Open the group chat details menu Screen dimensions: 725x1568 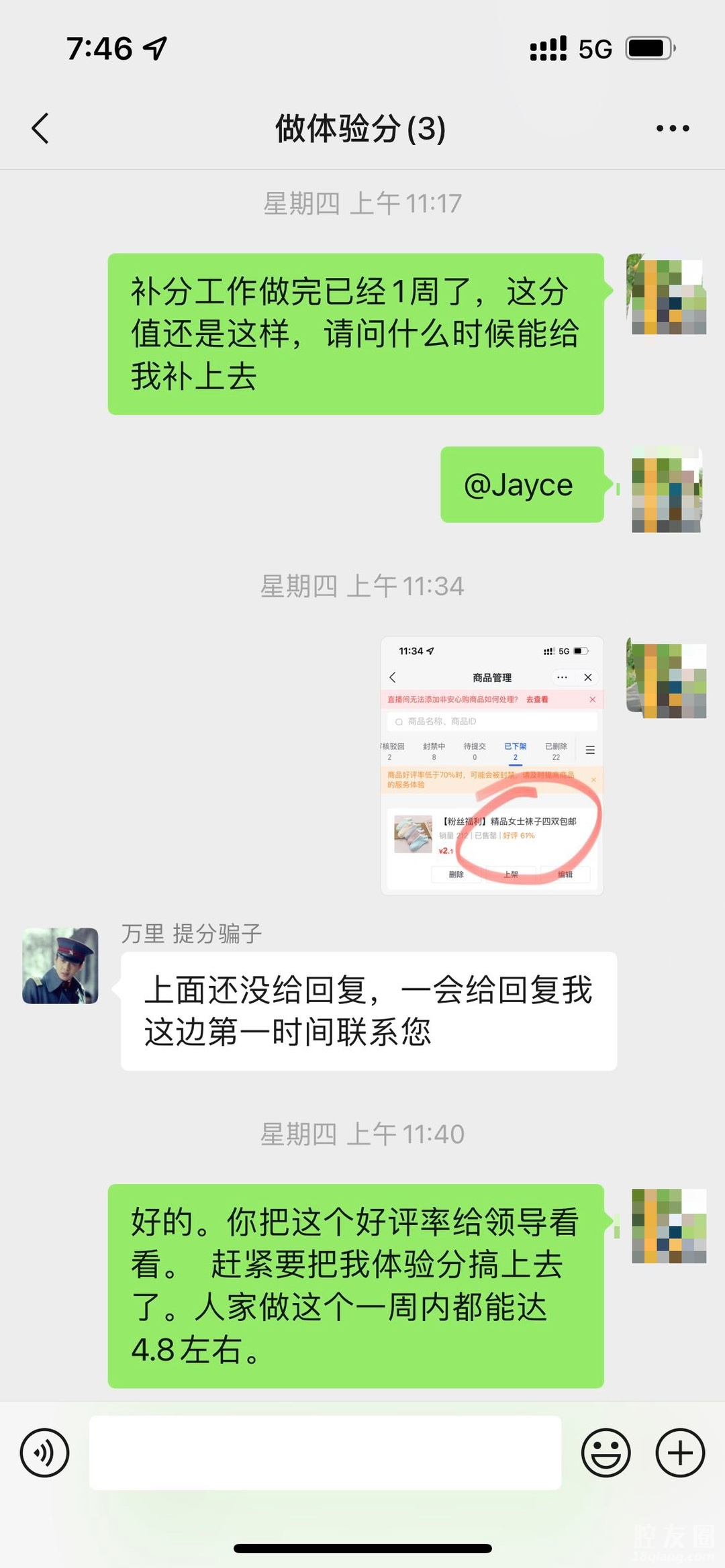click(x=672, y=128)
